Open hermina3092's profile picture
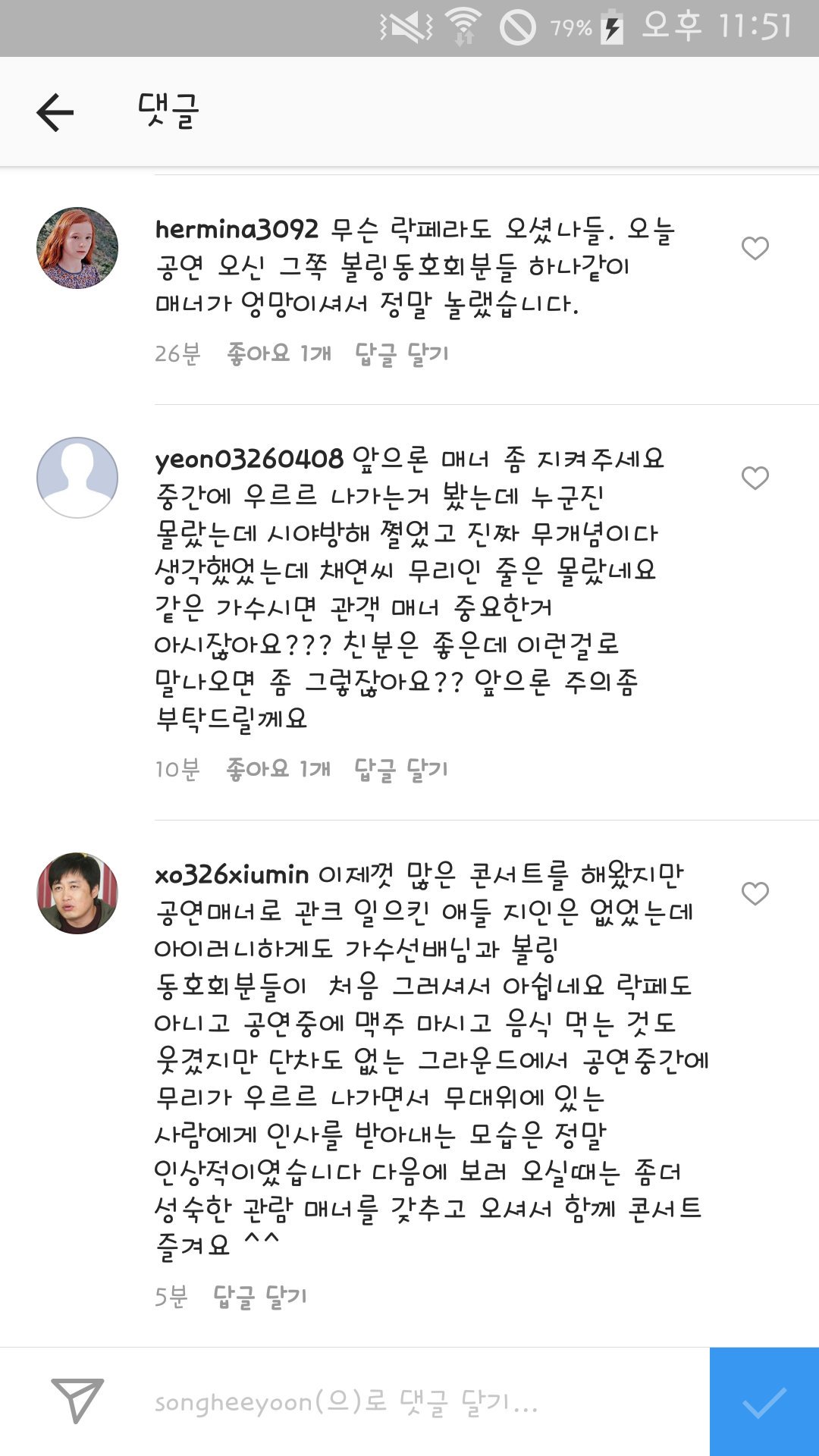This screenshot has height=1456, width=819. pyautogui.click(x=77, y=248)
